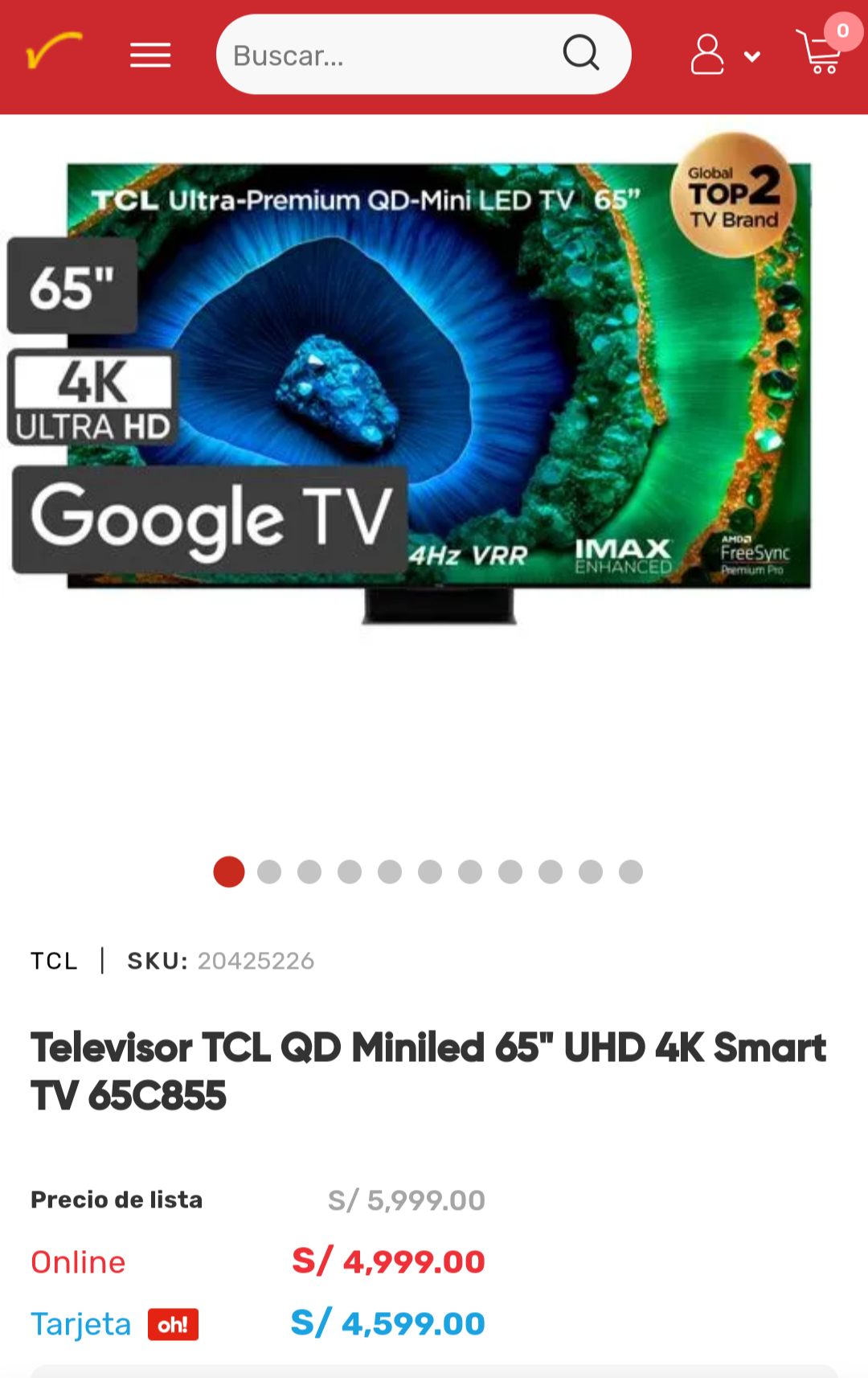Select the last carousel dot

pyautogui.click(x=631, y=872)
